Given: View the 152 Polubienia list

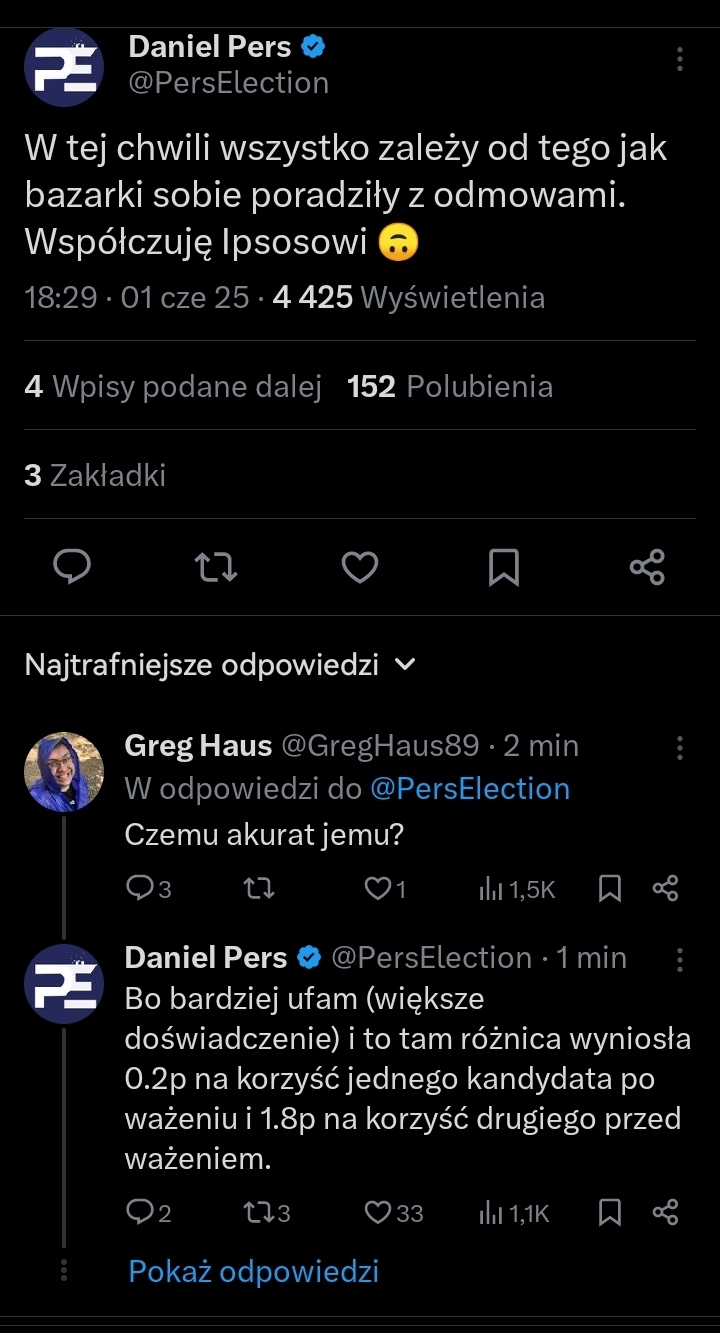Looking at the screenshot, I should pyautogui.click(x=450, y=387).
